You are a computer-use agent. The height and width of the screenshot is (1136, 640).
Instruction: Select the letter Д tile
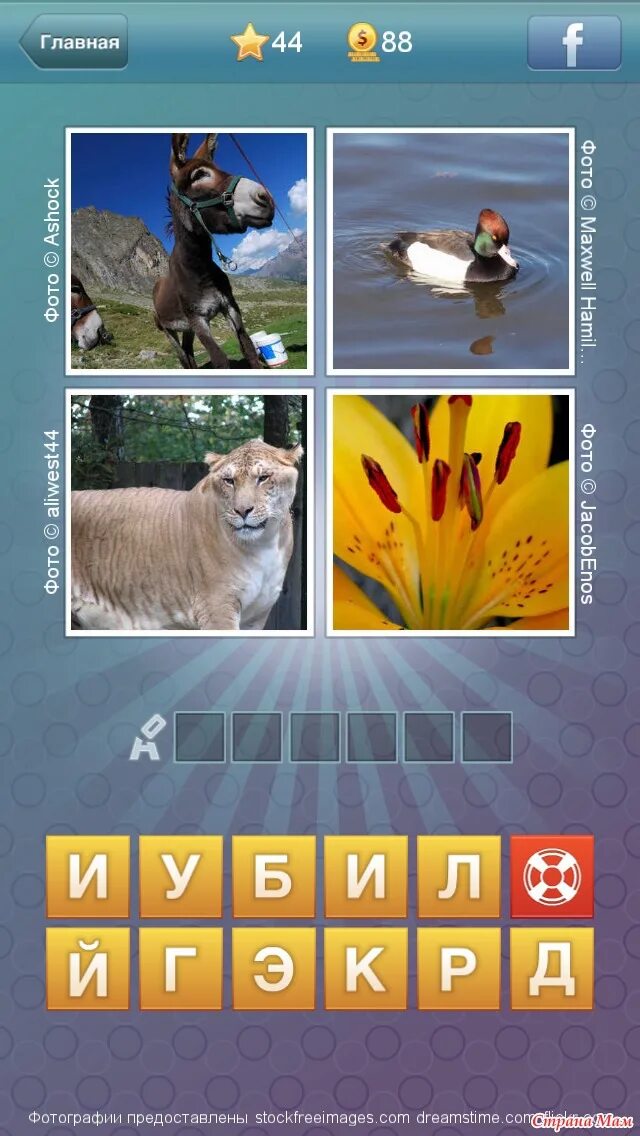[552, 968]
